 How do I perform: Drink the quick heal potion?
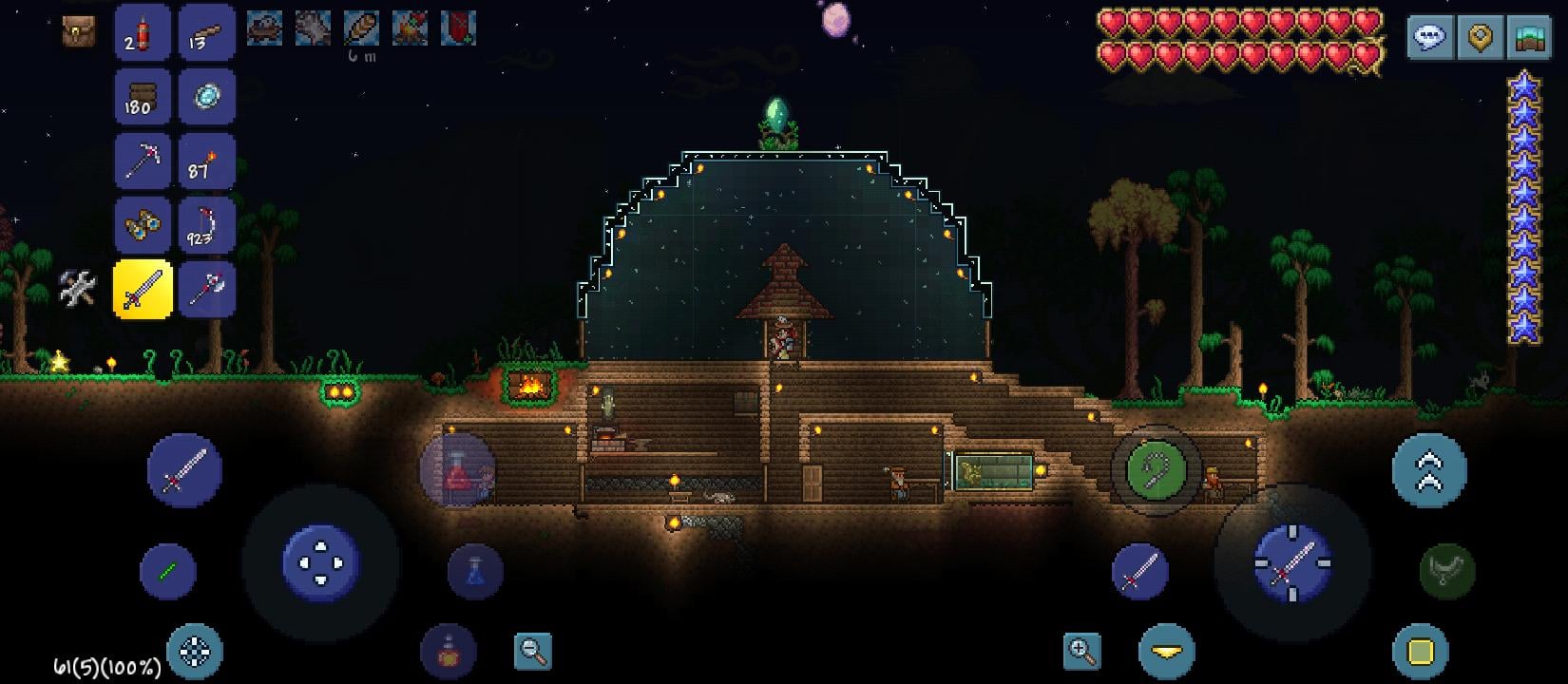click(457, 470)
